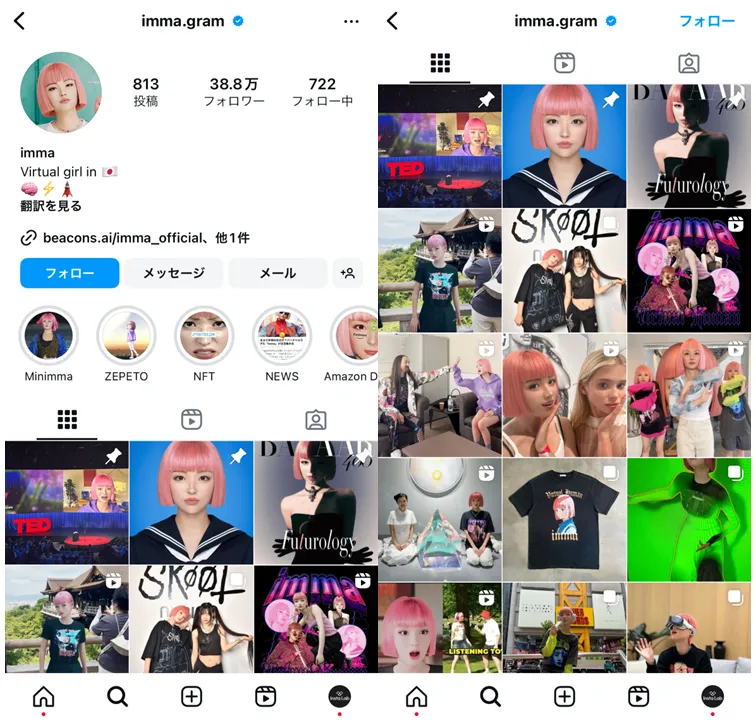Image resolution: width=756 pixels, height=720 pixels.
Task: Open メッセージ to message imma
Action: pyautogui.click(x=173, y=273)
